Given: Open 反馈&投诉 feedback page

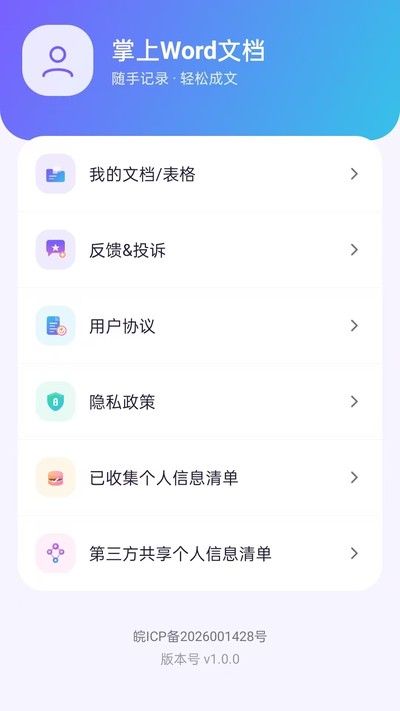Looking at the screenshot, I should pos(200,250).
